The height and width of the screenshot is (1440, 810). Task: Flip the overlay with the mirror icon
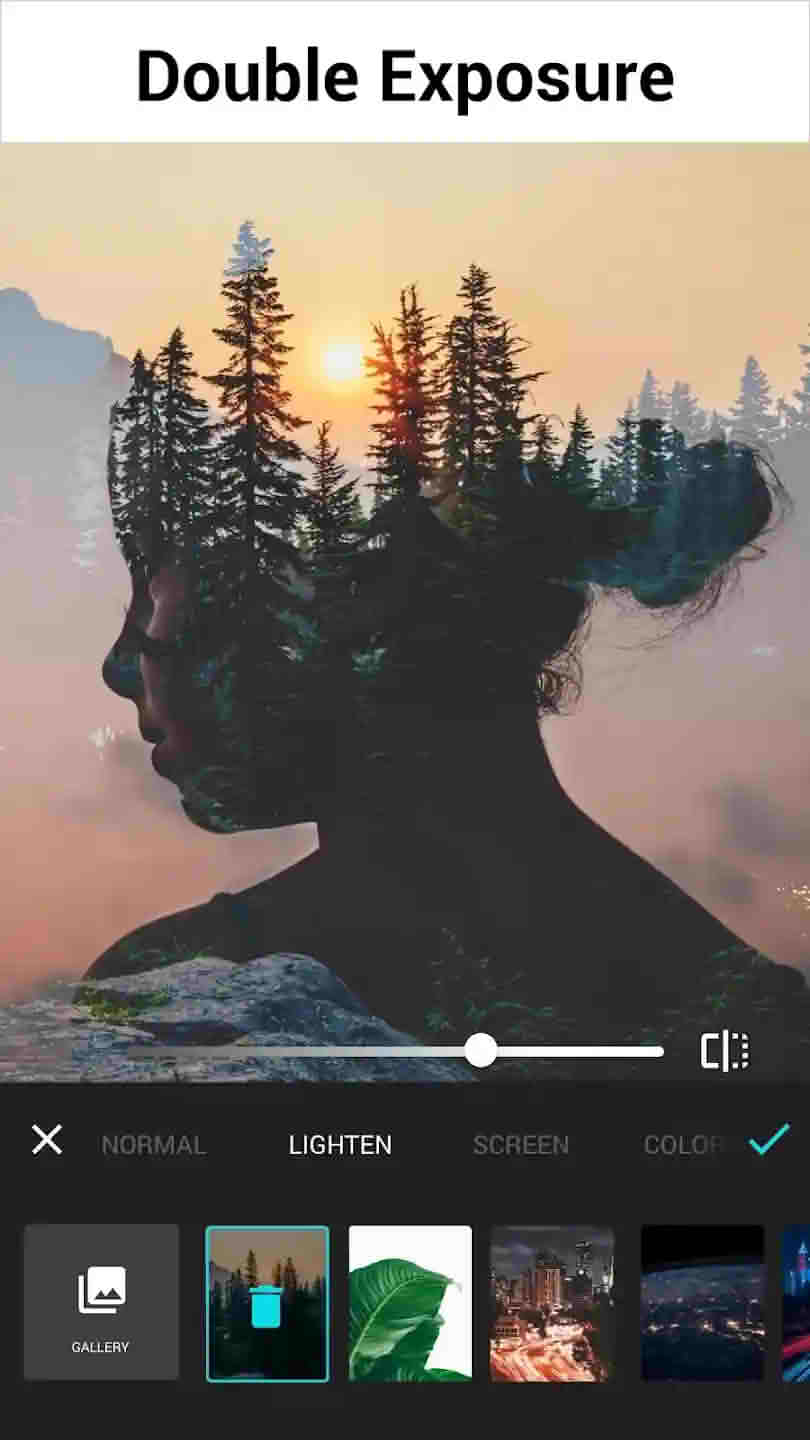(725, 1051)
